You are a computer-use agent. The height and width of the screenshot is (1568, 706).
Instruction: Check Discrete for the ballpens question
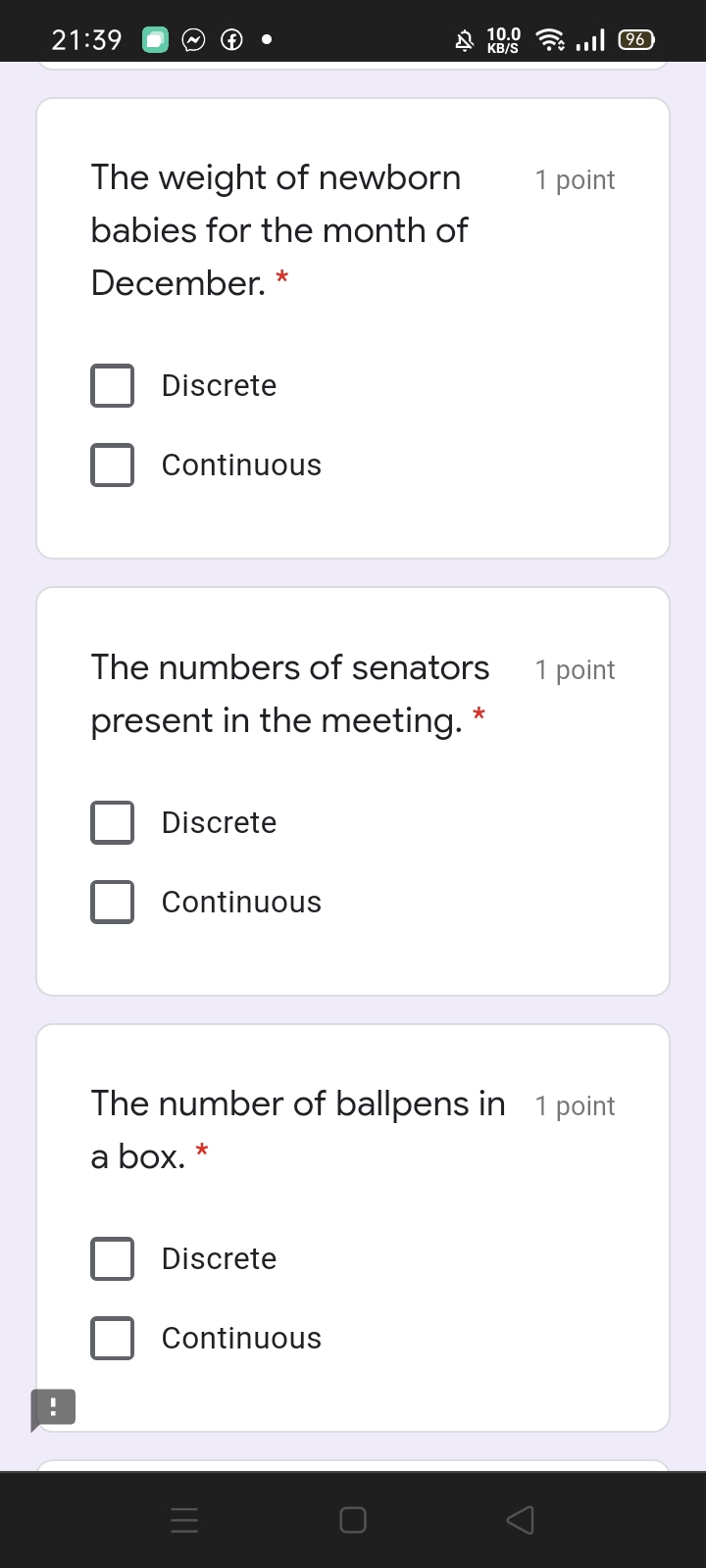click(x=112, y=1258)
